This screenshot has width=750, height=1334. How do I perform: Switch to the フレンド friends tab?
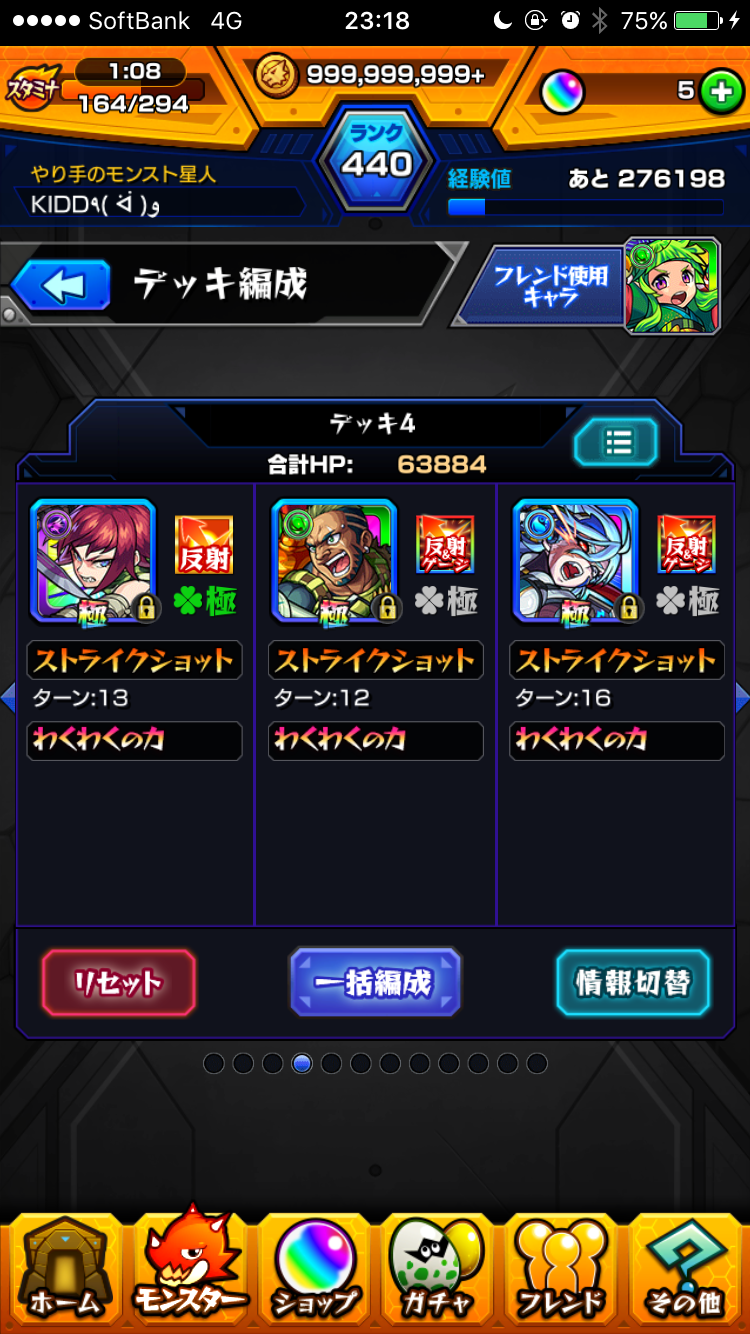pyautogui.click(x=562, y=1270)
